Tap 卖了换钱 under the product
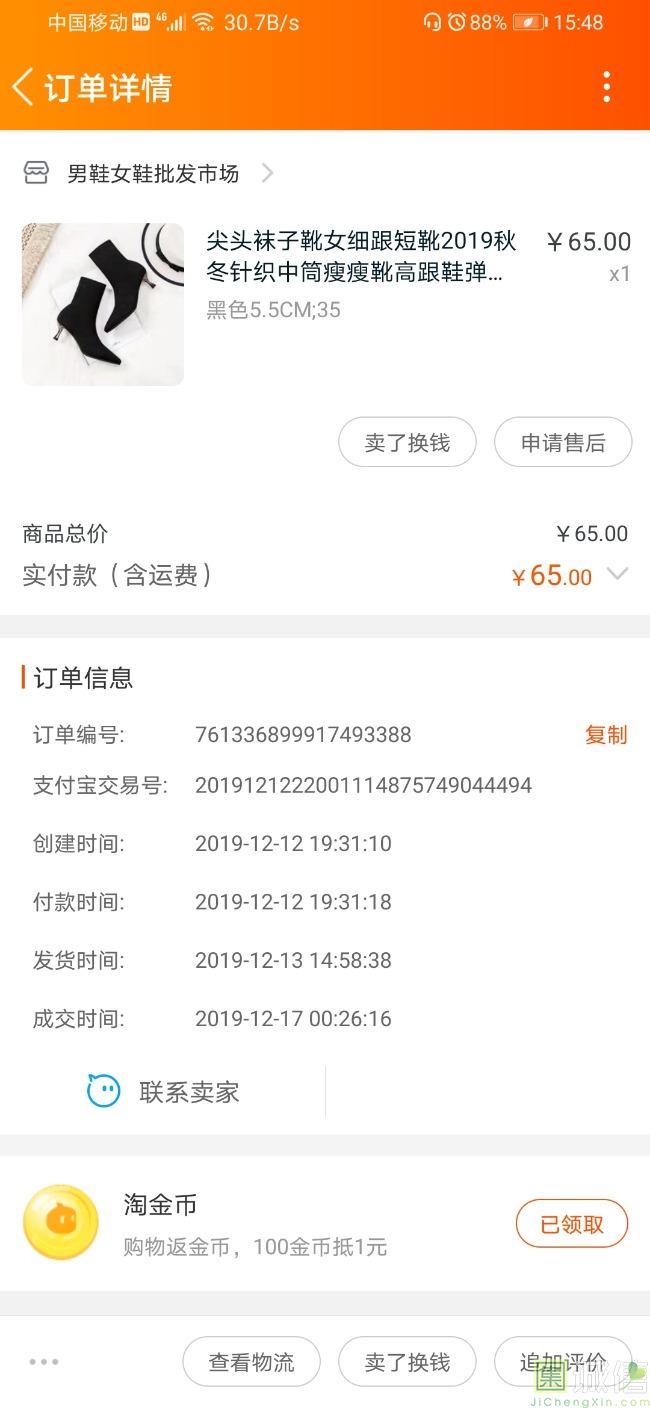 407,442
